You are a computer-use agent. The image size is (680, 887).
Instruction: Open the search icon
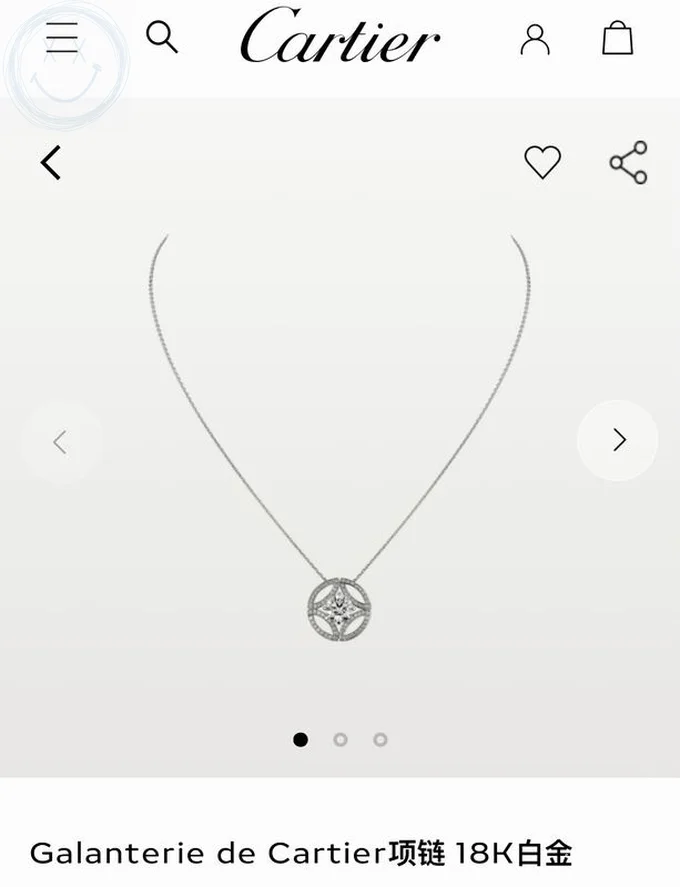click(161, 37)
